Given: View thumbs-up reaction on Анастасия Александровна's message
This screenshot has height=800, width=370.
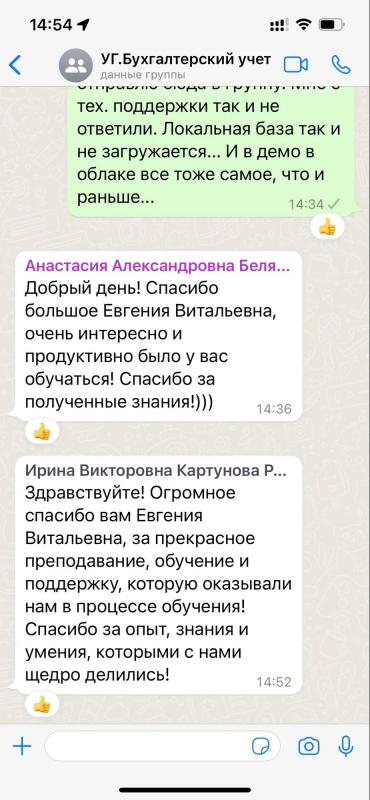Looking at the screenshot, I should pos(42,433).
